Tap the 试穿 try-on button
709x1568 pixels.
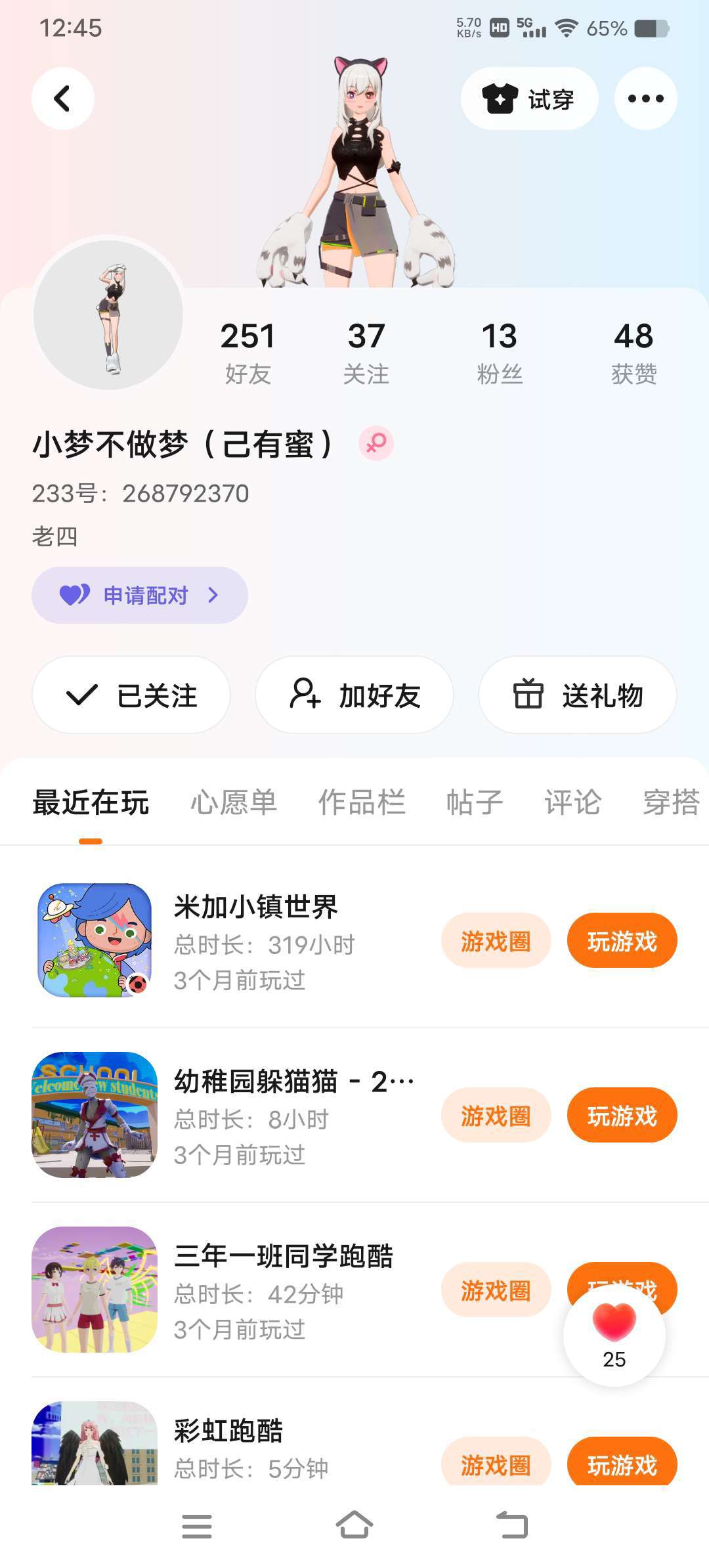(x=529, y=98)
